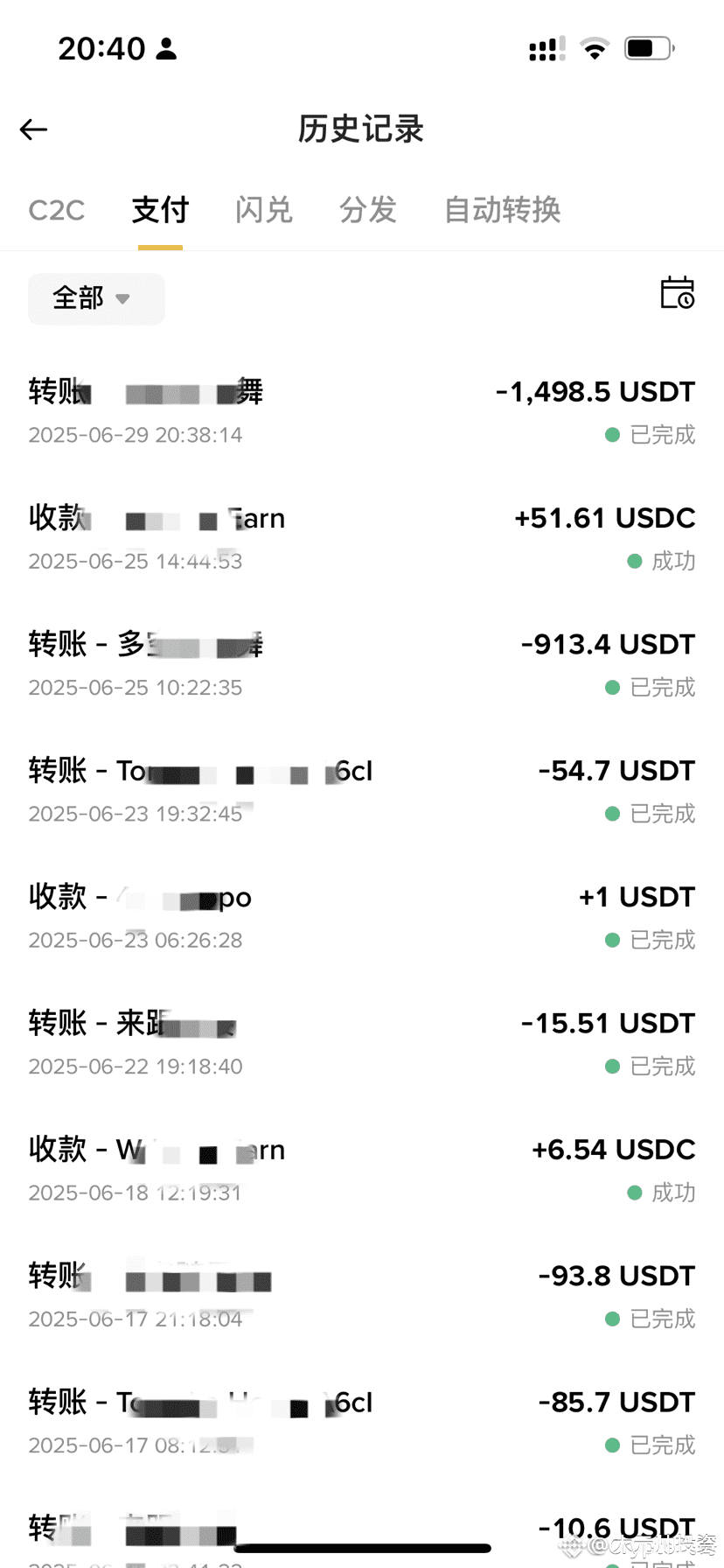Open the calendar date filter icon
The height and width of the screenshot is (1568, 724).
677,293
